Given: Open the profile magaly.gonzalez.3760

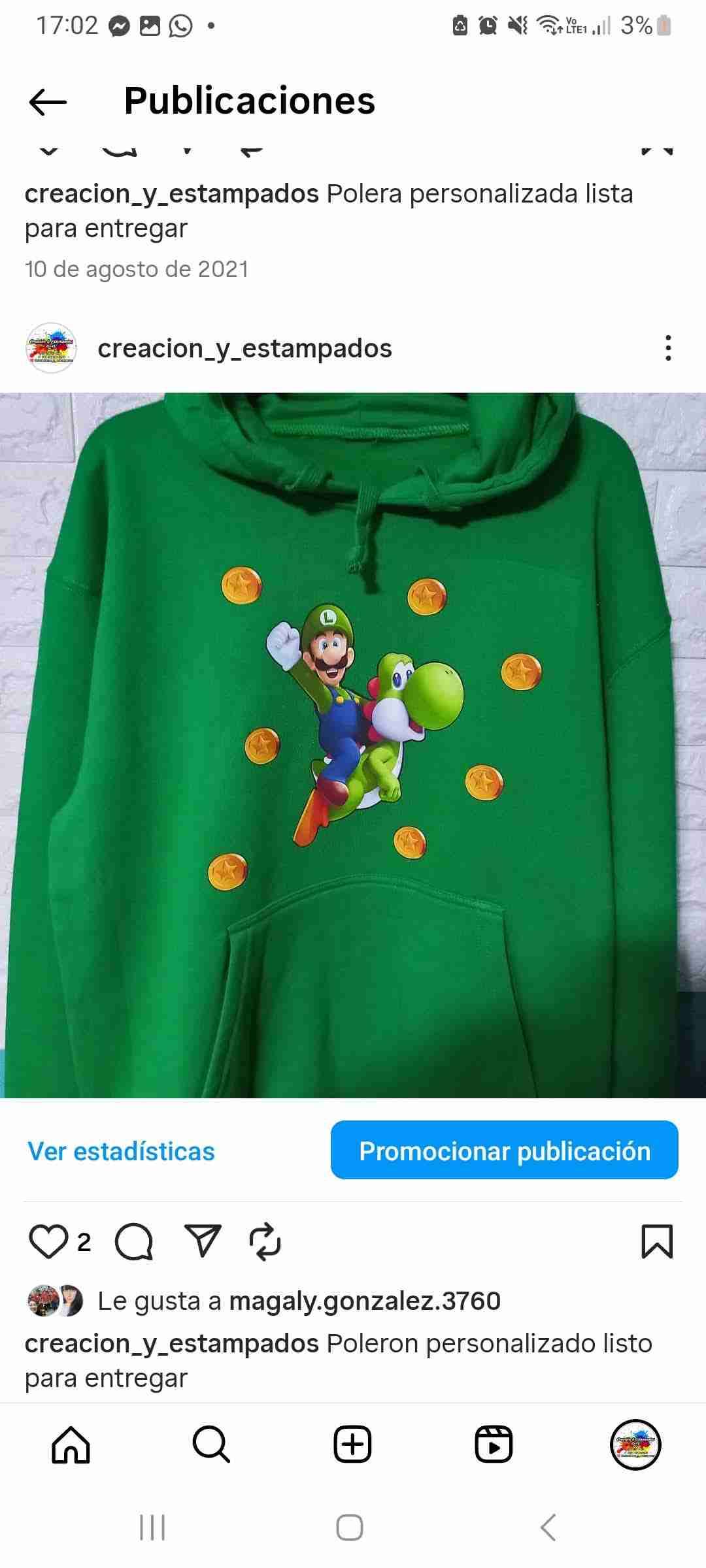Looking at the screenshot, I should (x=364, y=1301).
